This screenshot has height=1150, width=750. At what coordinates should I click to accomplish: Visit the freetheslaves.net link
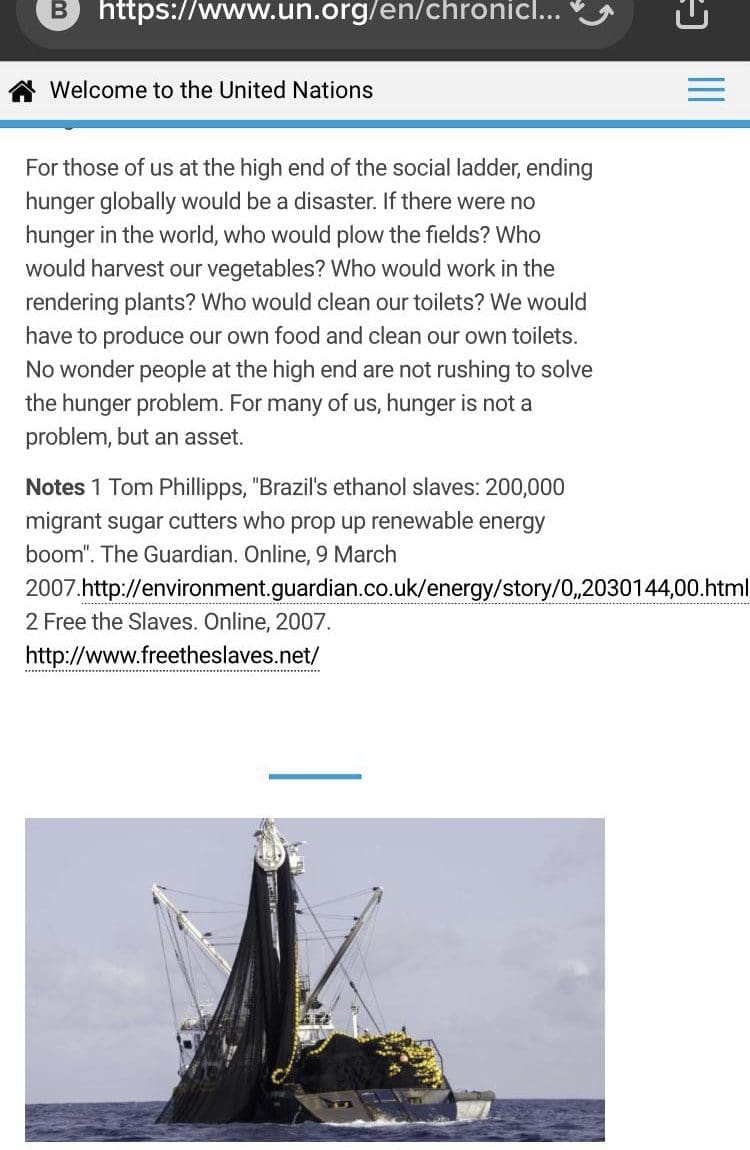(172, 656)
